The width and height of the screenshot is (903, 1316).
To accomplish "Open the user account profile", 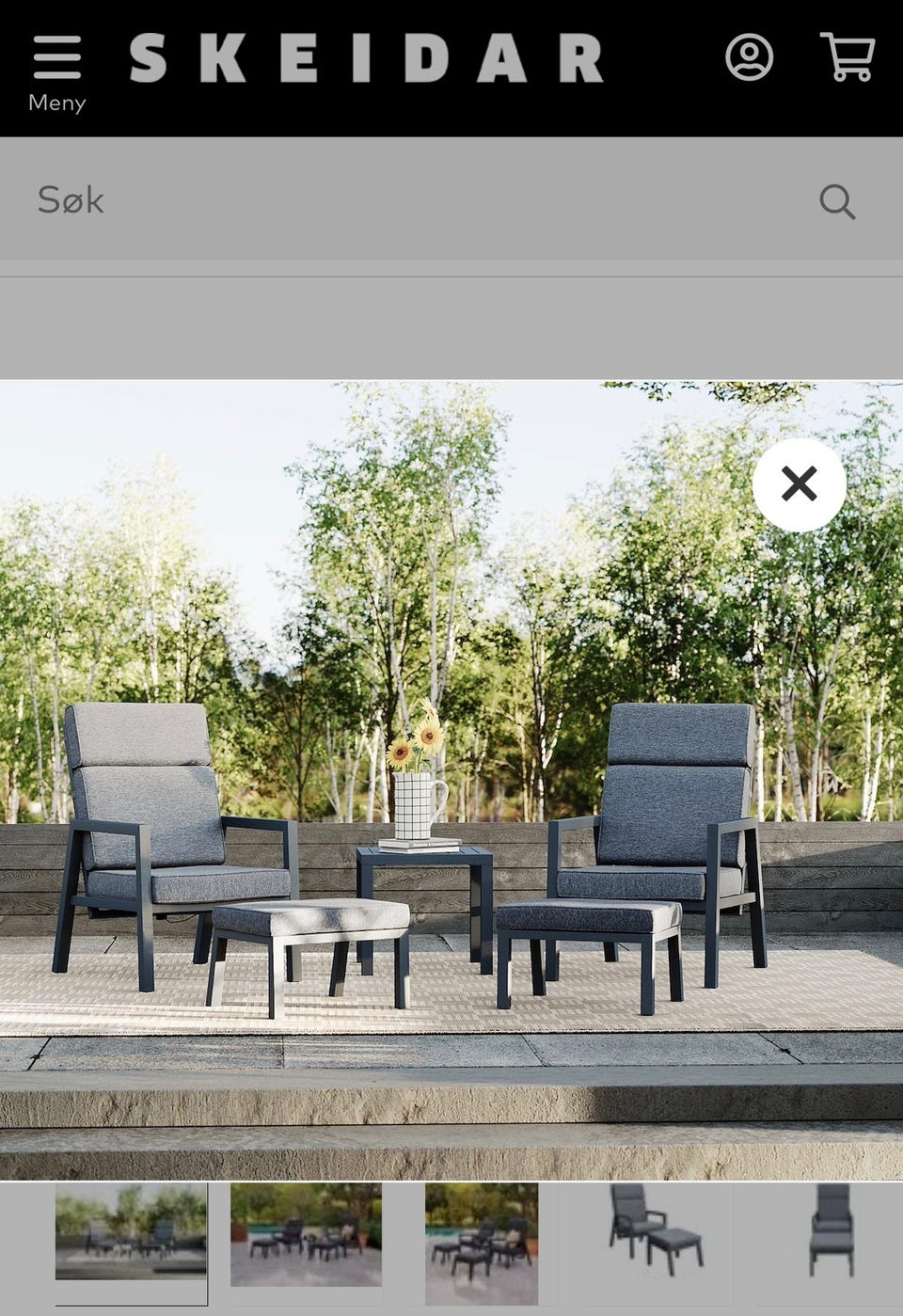I will [x=749, y=58].
